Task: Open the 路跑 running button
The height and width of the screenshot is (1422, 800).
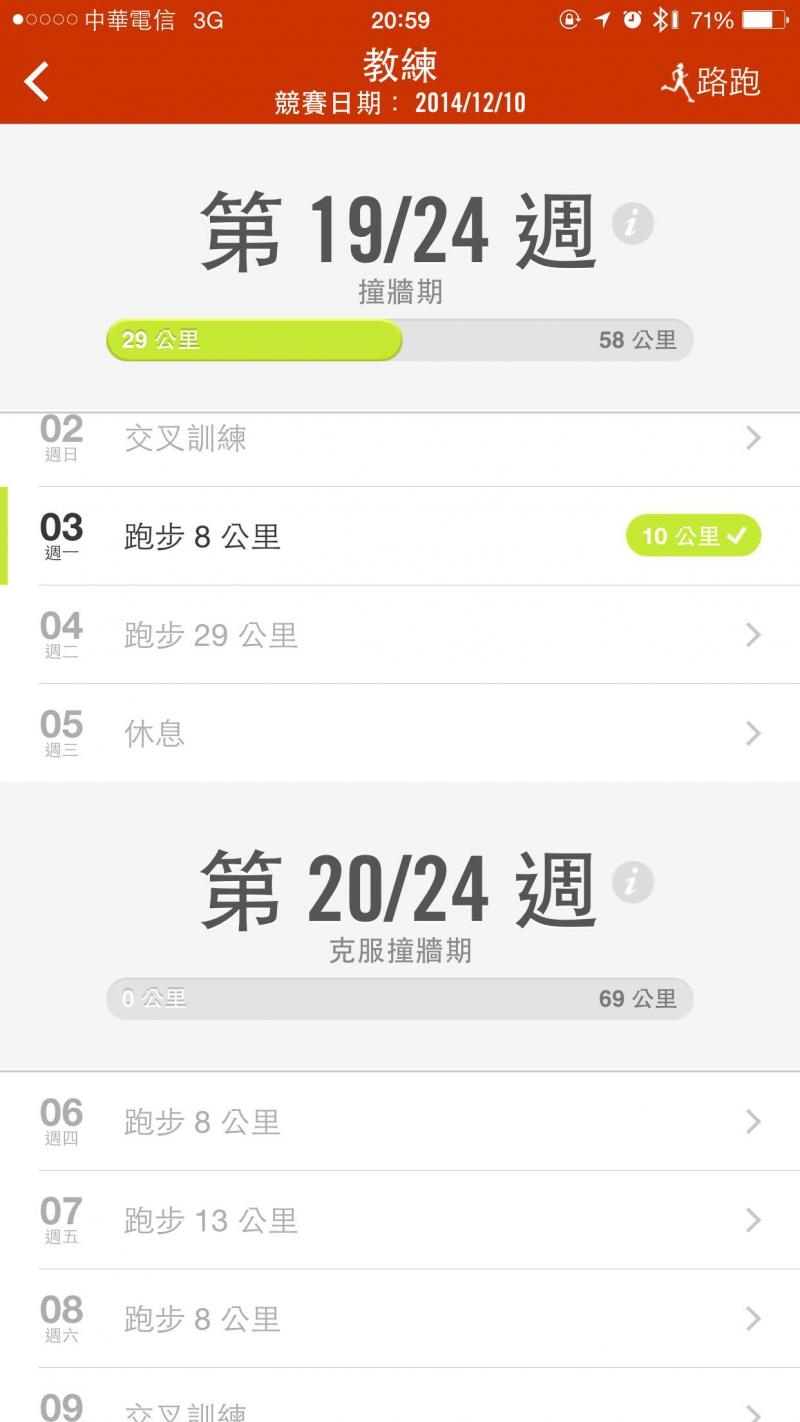Action: pyautogui.click(x=711, y=82)
